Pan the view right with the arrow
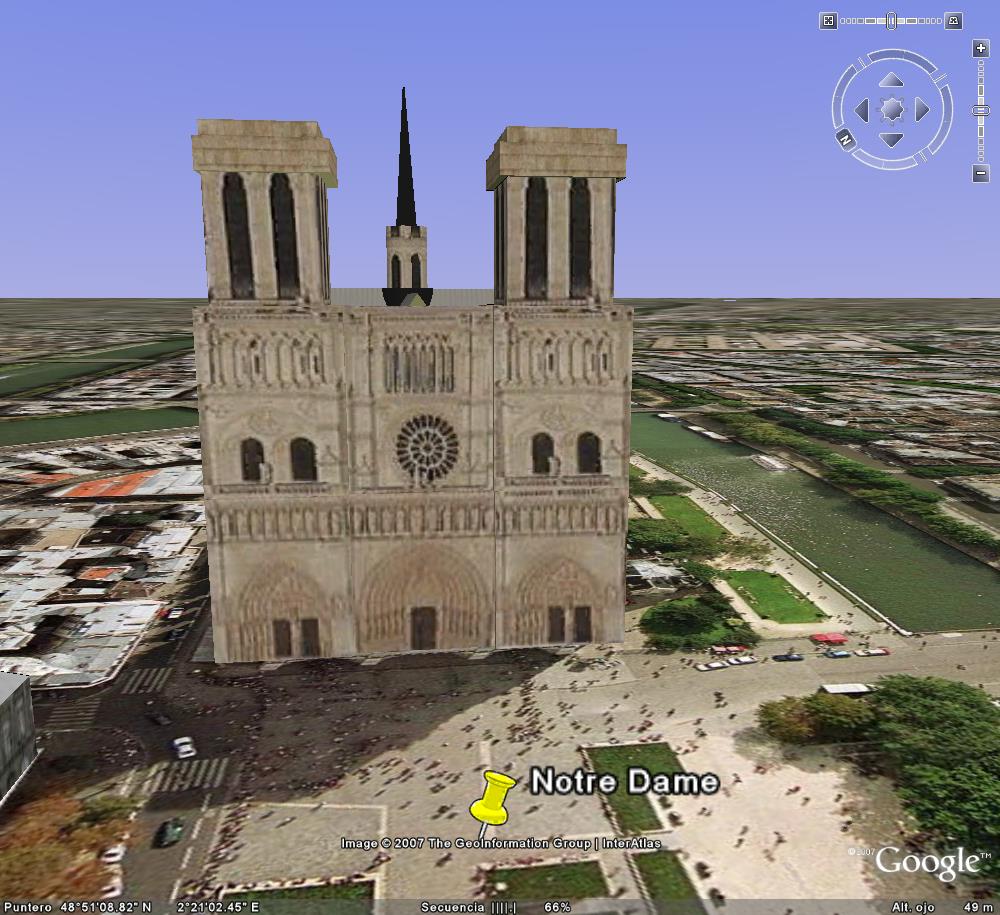The height and width of the screenshot is (915, 1000). pos(922,110)
